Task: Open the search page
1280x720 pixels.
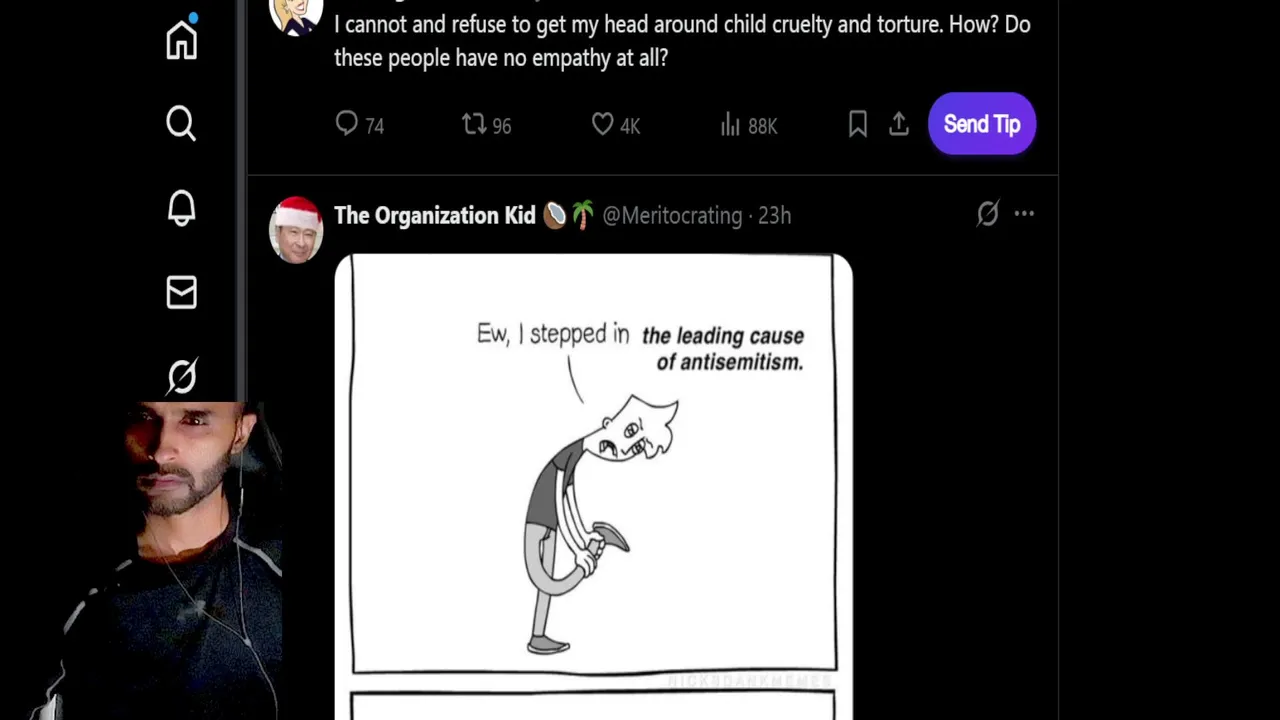Action: tap(181, 124)
